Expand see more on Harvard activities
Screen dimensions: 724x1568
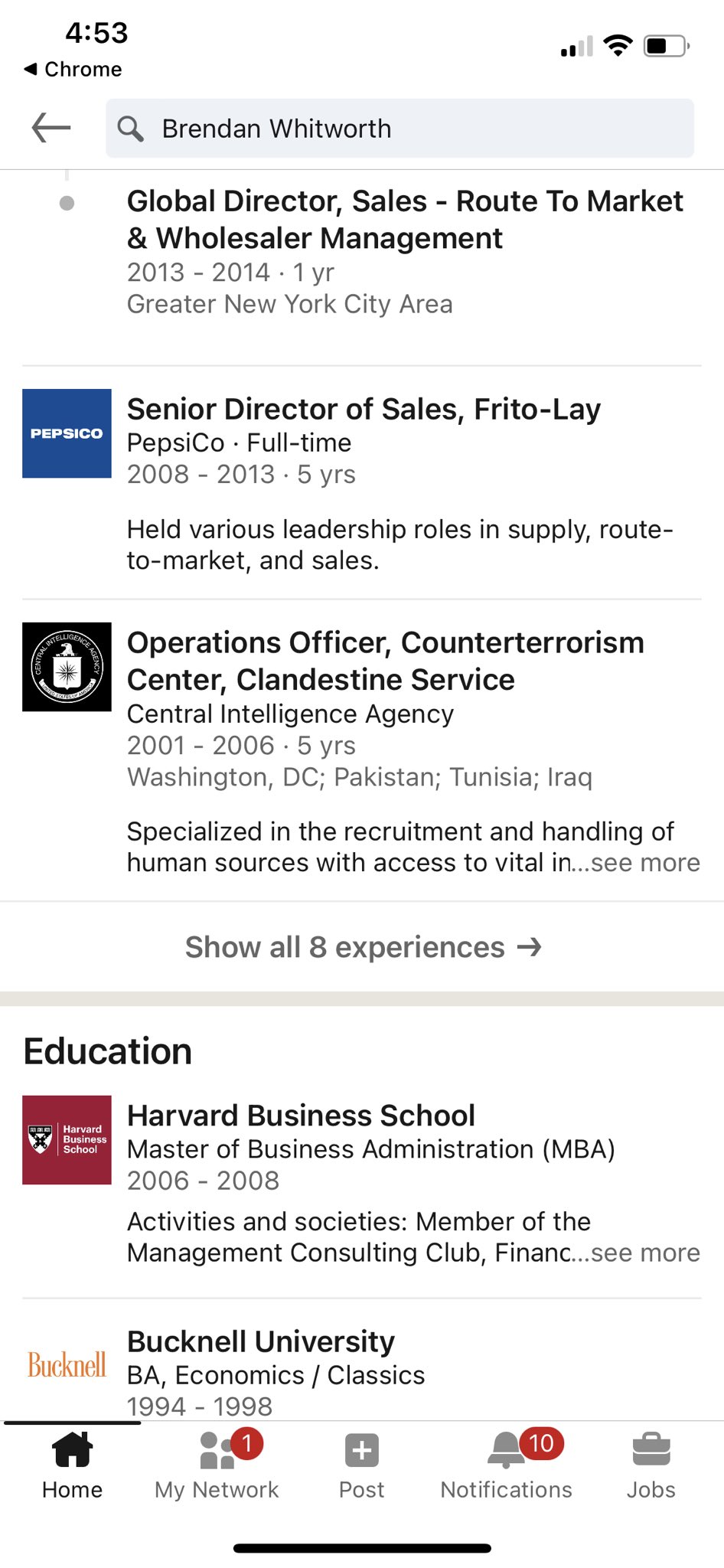click(x=645, y=1253)
